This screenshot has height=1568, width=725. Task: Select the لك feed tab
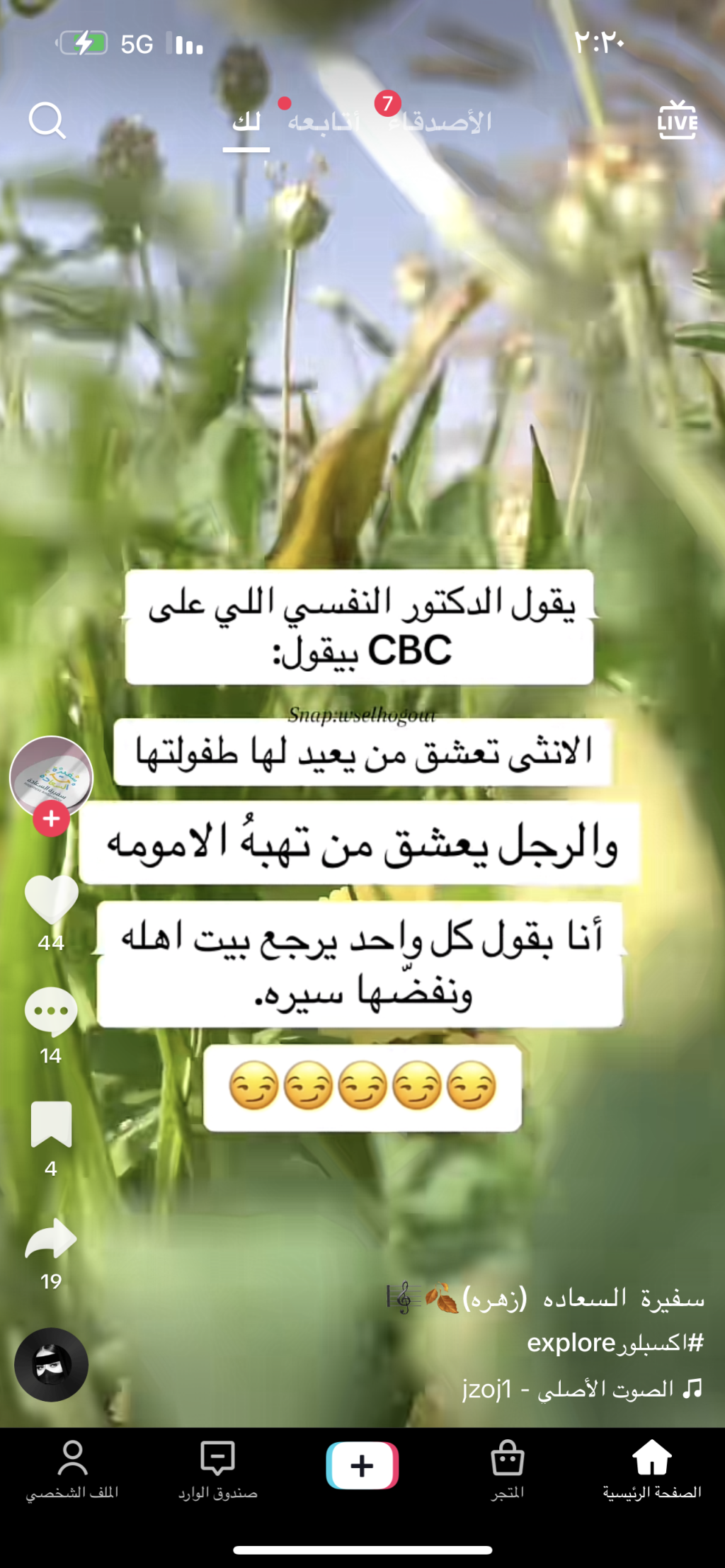[246, 122]
